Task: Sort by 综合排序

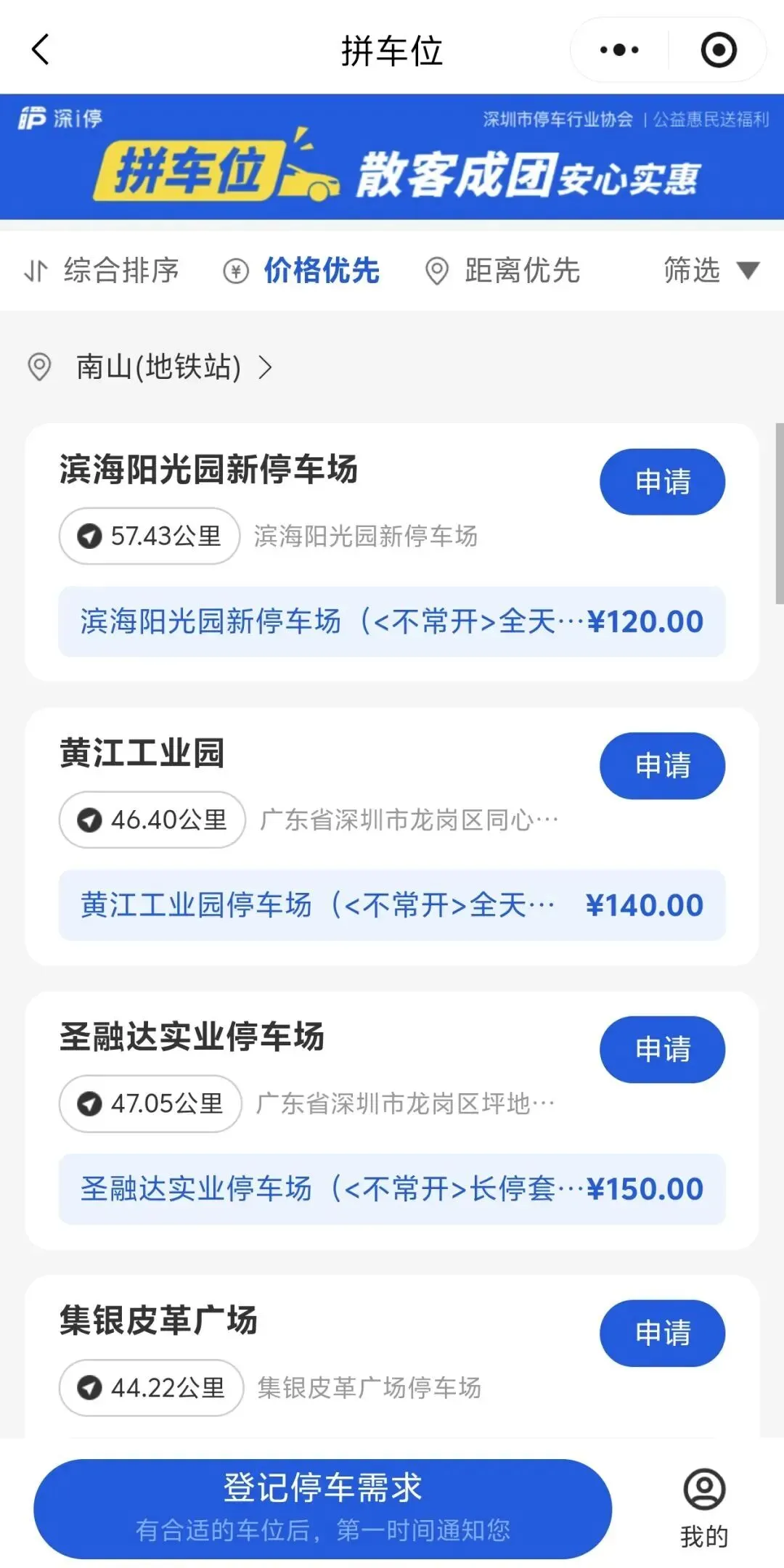Action: (102, 271)
